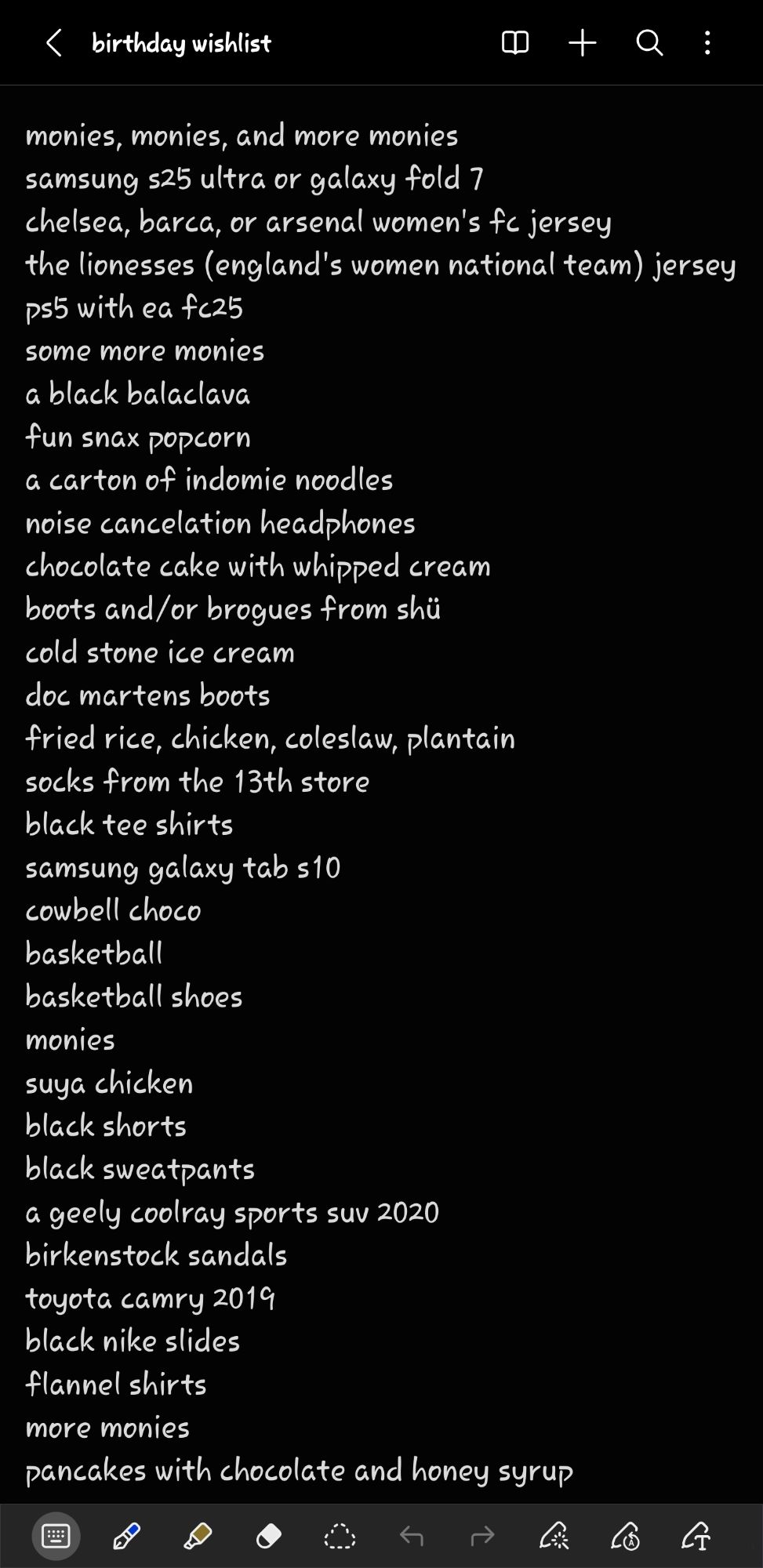Use the handwriting-to-text converter tool

click(x=696, y=1536)
